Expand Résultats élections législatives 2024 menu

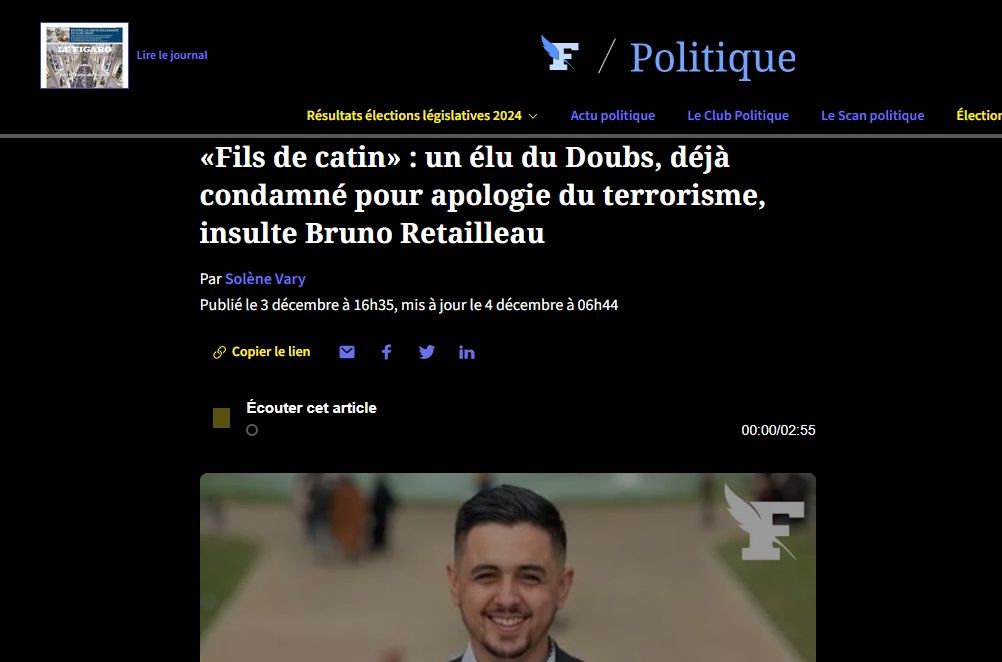(x=421, y=115)
